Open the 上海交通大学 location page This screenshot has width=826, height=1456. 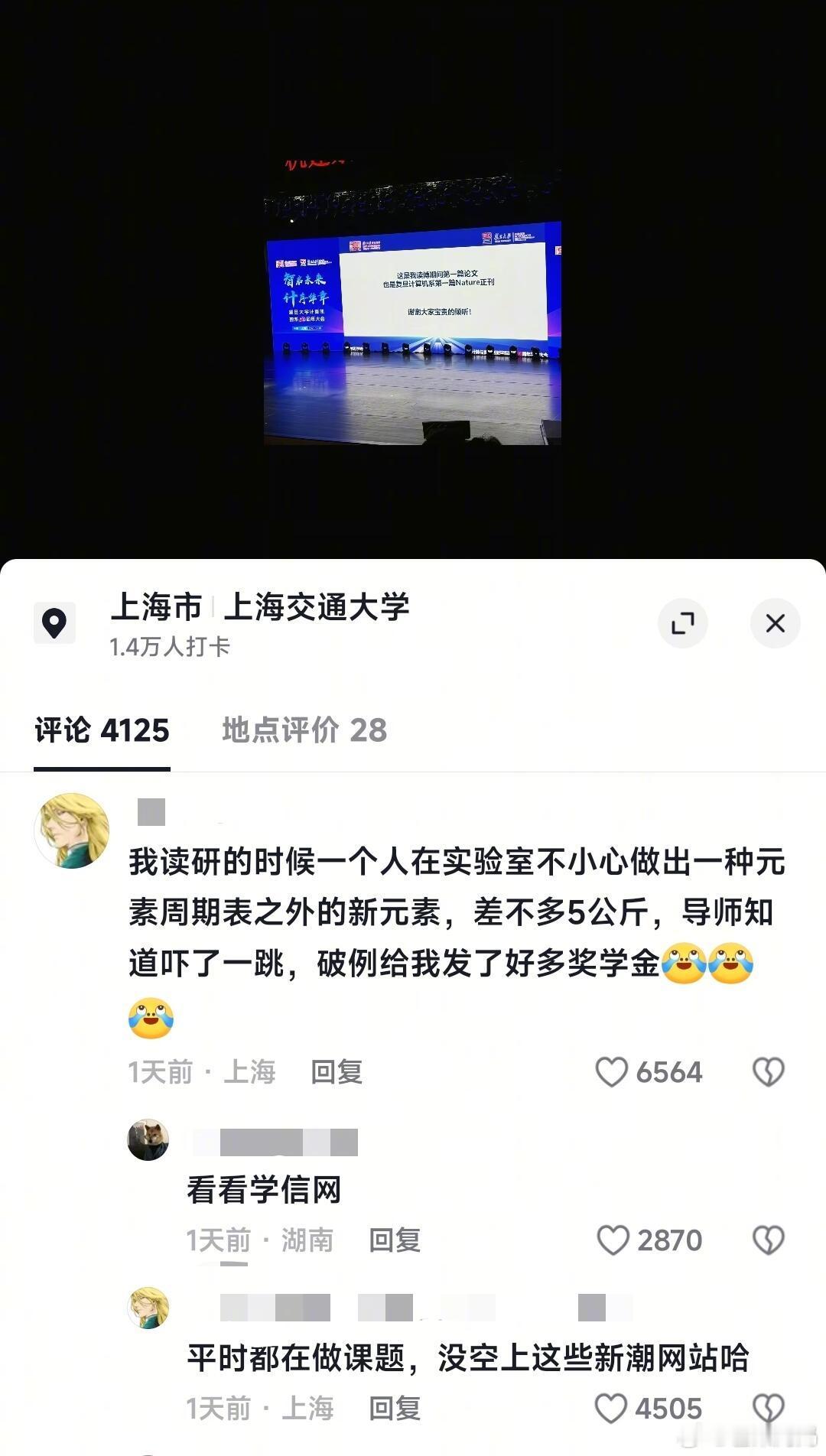[317, 607]
